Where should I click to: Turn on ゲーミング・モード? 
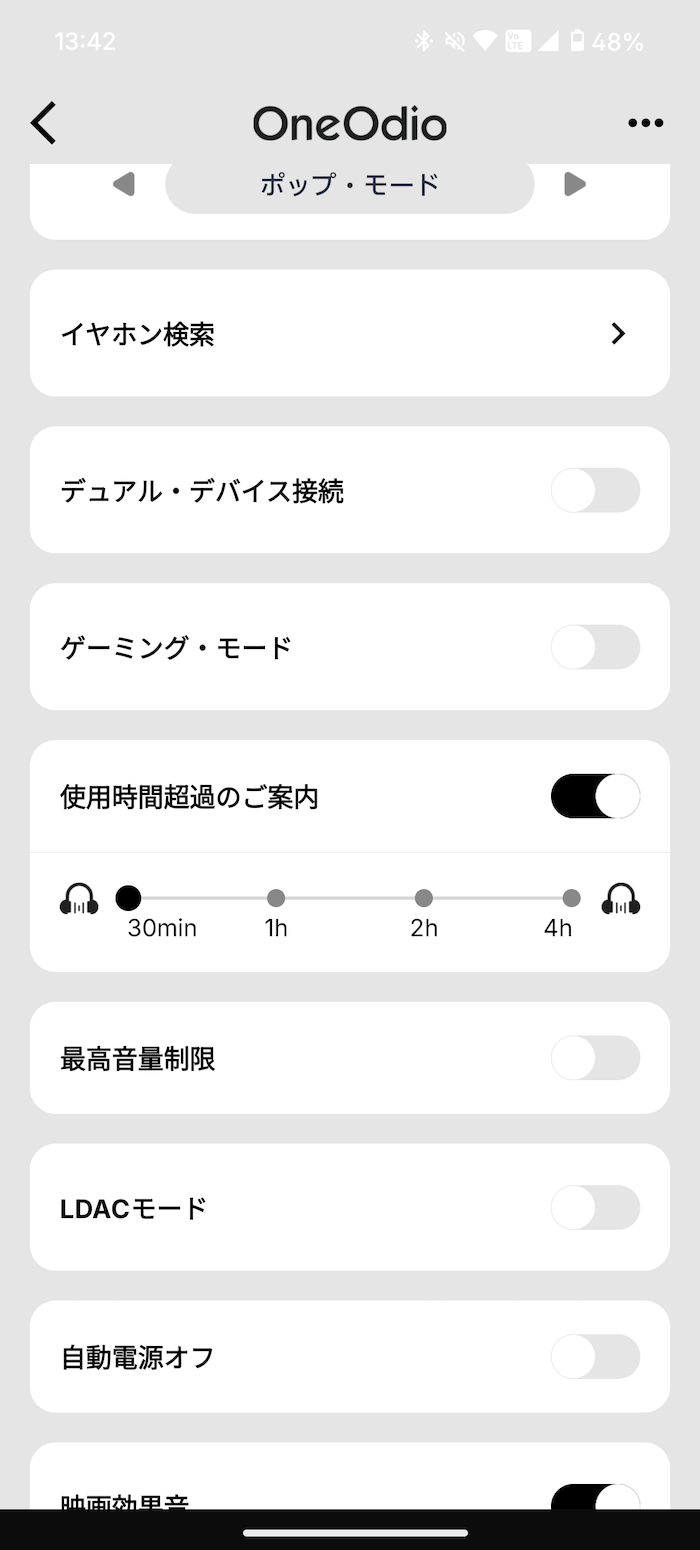[595, 647]
